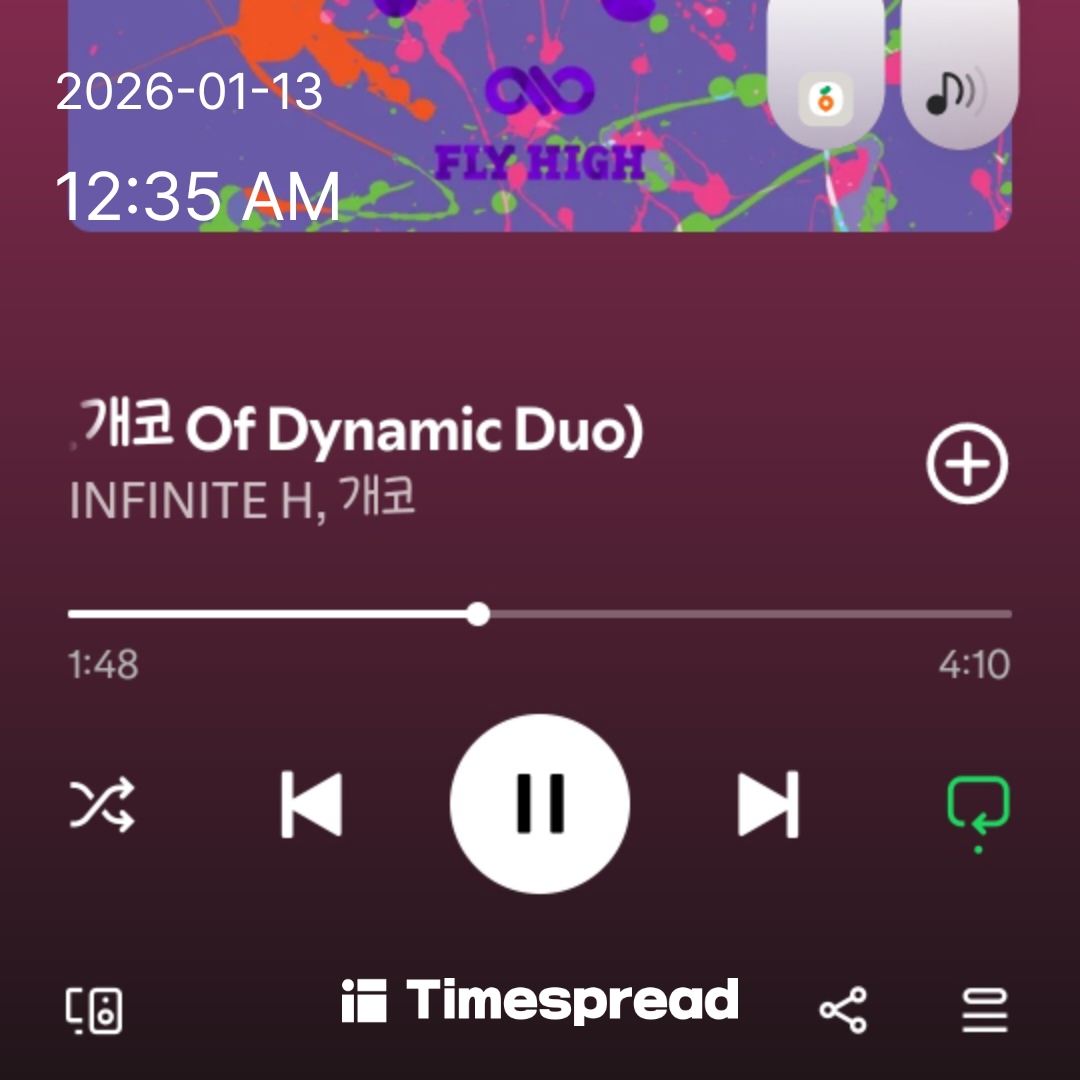Open the play queue
The image size is (1080, 1080).
click(984, 1010)
